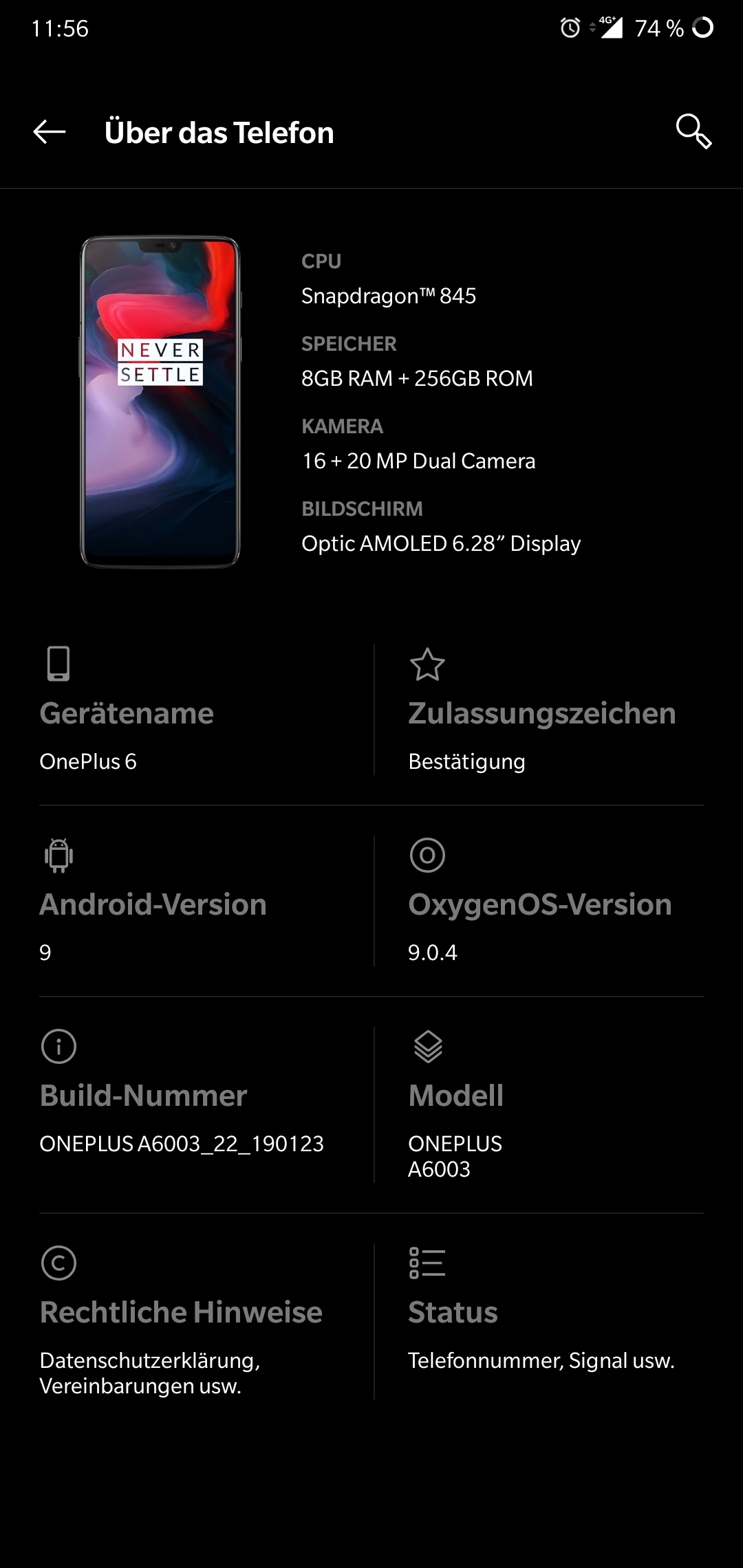The width and height of the screenshot is (743, 1568).
Task: Go back from Über das Telefon
Action: (50, 132)
